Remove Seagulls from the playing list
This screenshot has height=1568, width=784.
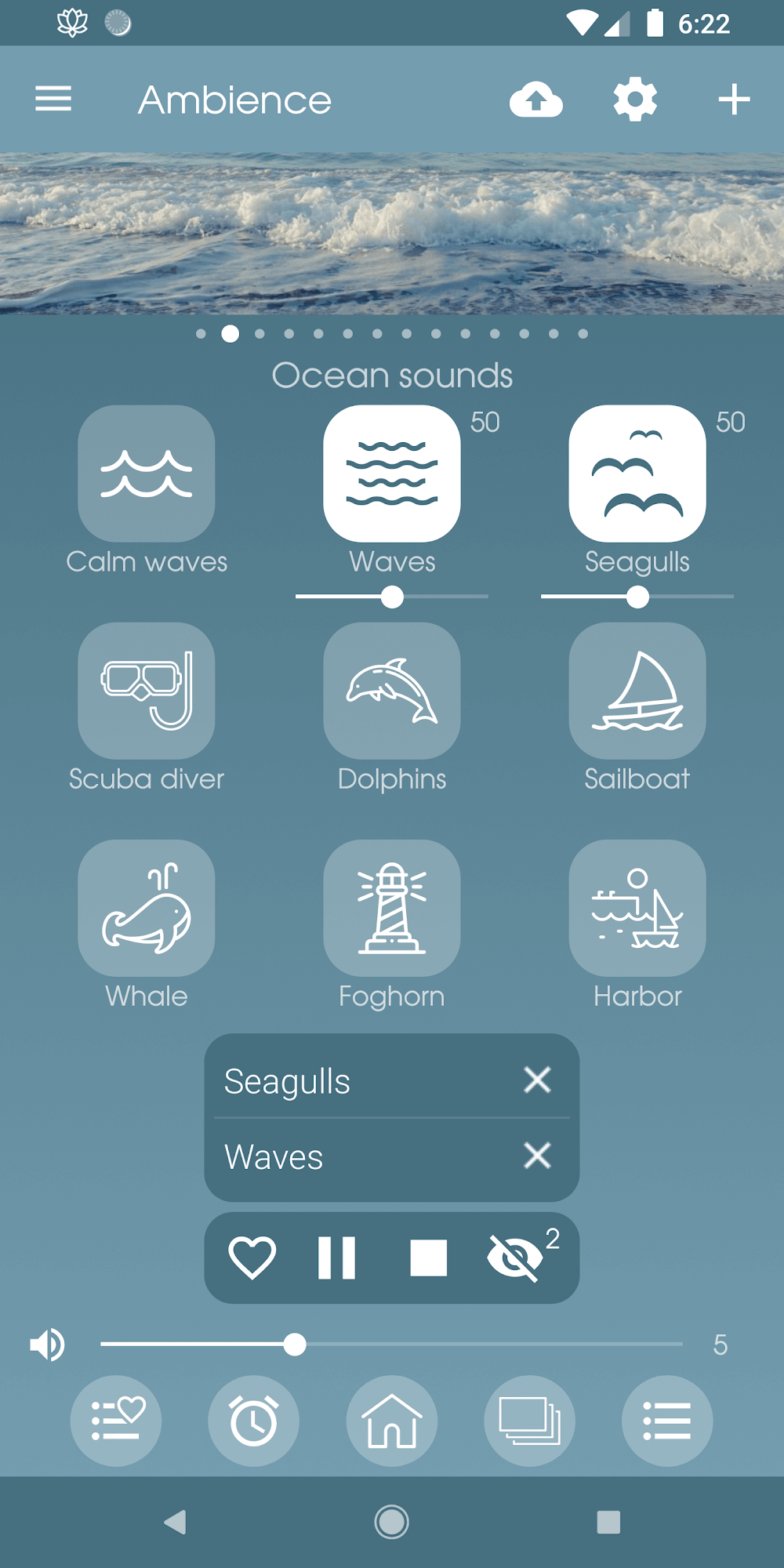(x=538, y=1080)
